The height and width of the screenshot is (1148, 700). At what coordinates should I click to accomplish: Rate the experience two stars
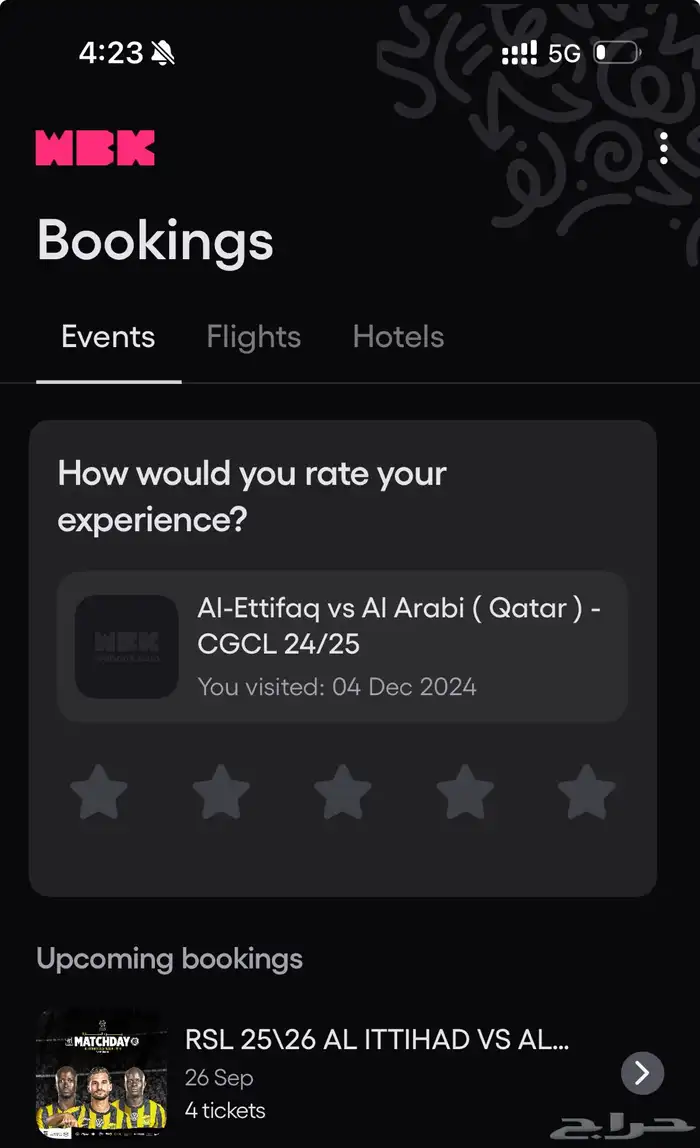click(x=221, y=793)
